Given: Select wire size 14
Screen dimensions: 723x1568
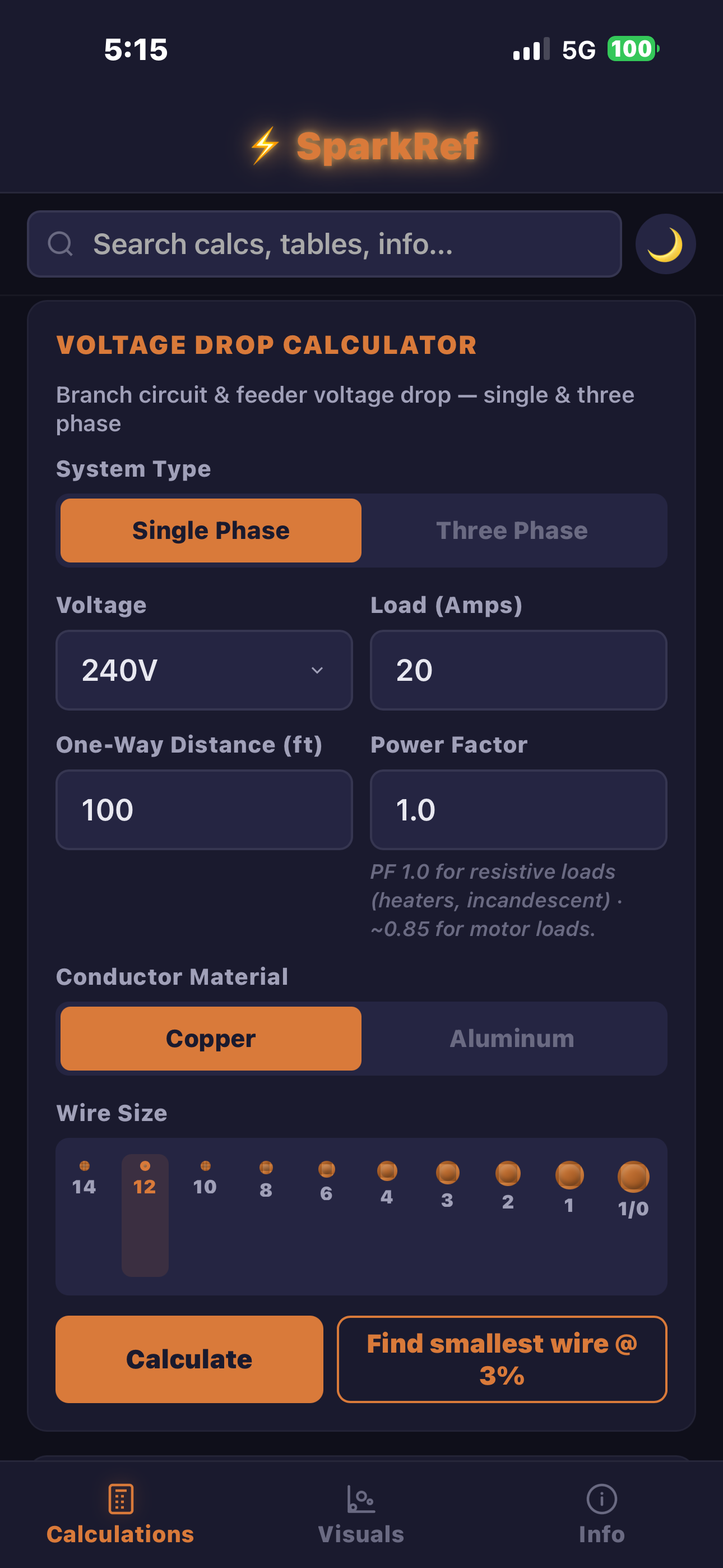Looking at the screenshot, I should point(84,1181).
